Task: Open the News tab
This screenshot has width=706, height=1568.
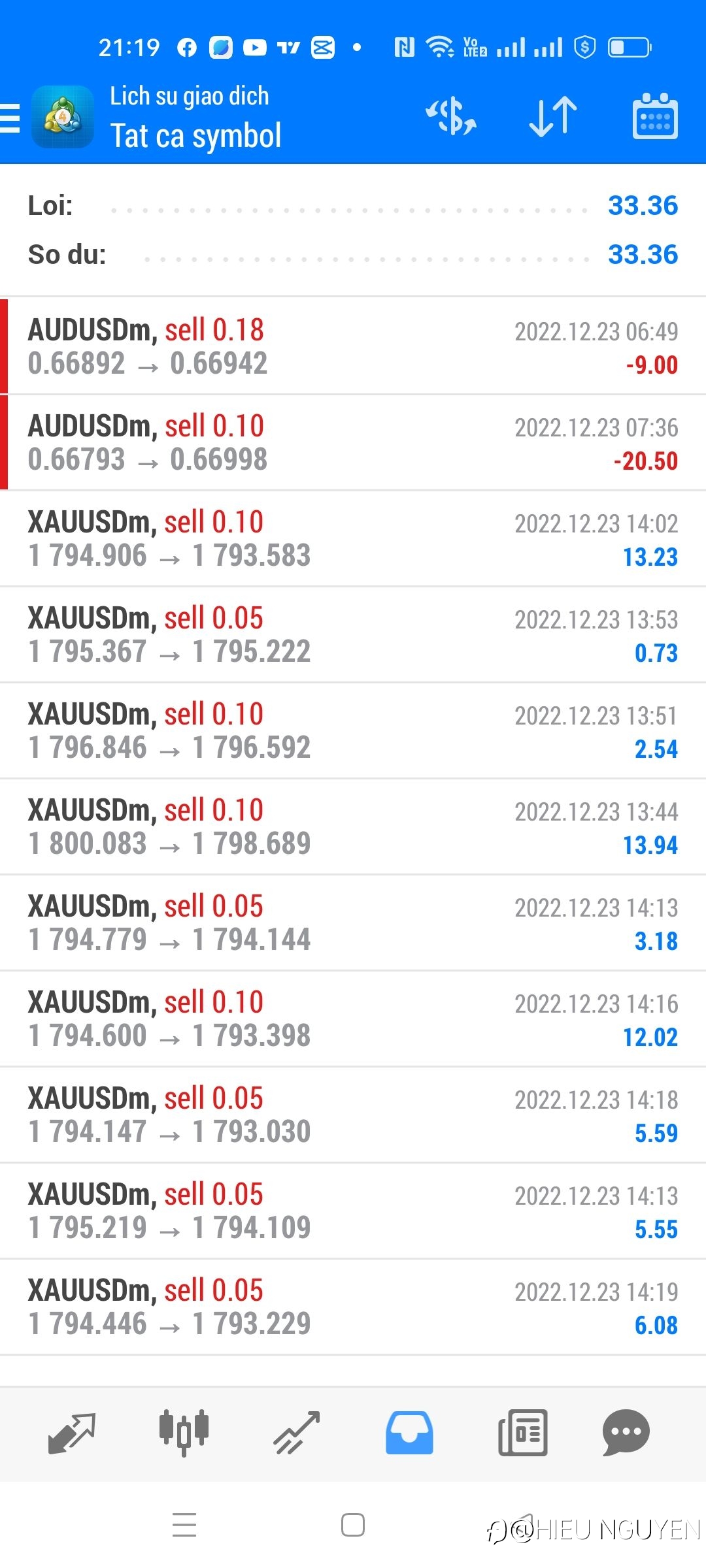Action: (522, 1433)
